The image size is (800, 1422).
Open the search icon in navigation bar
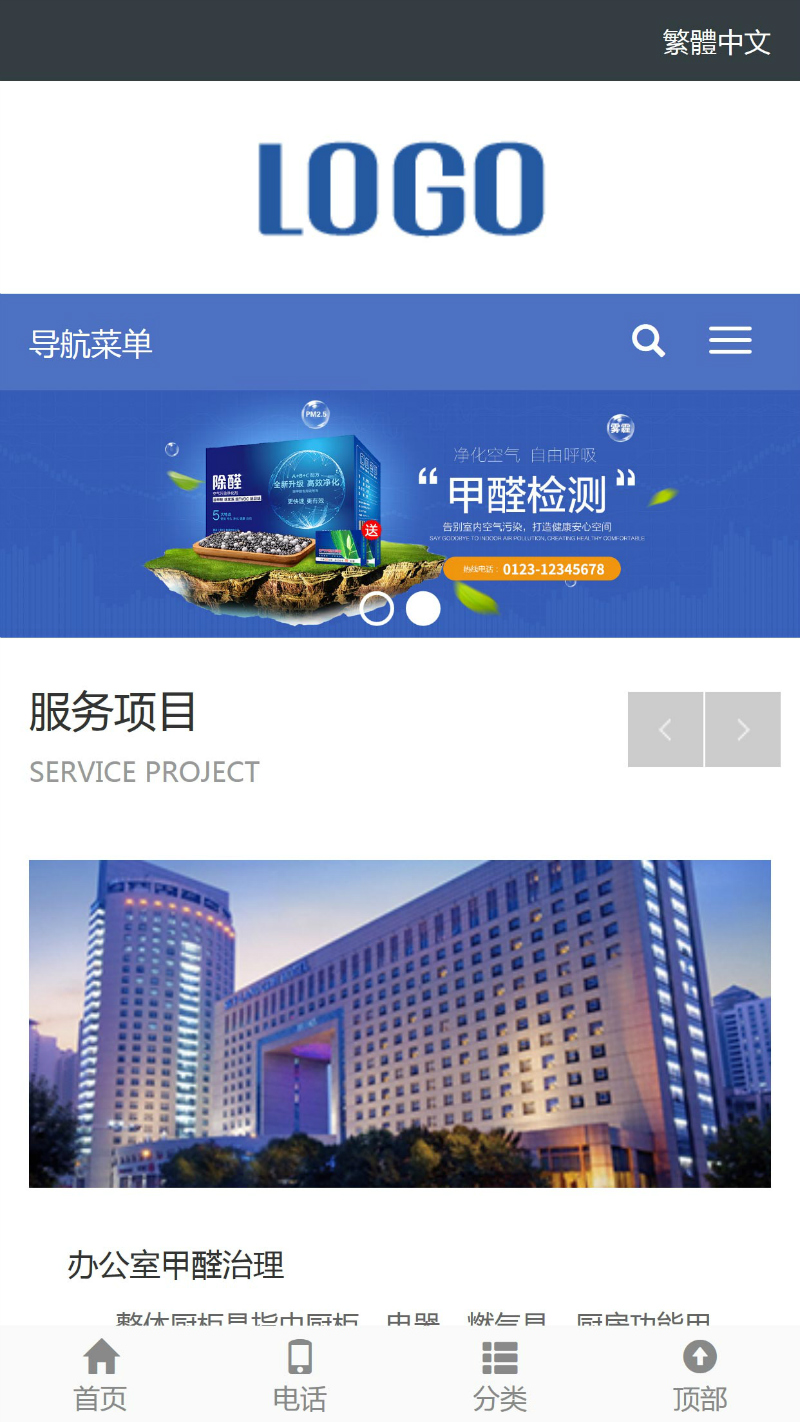point(648,341)
